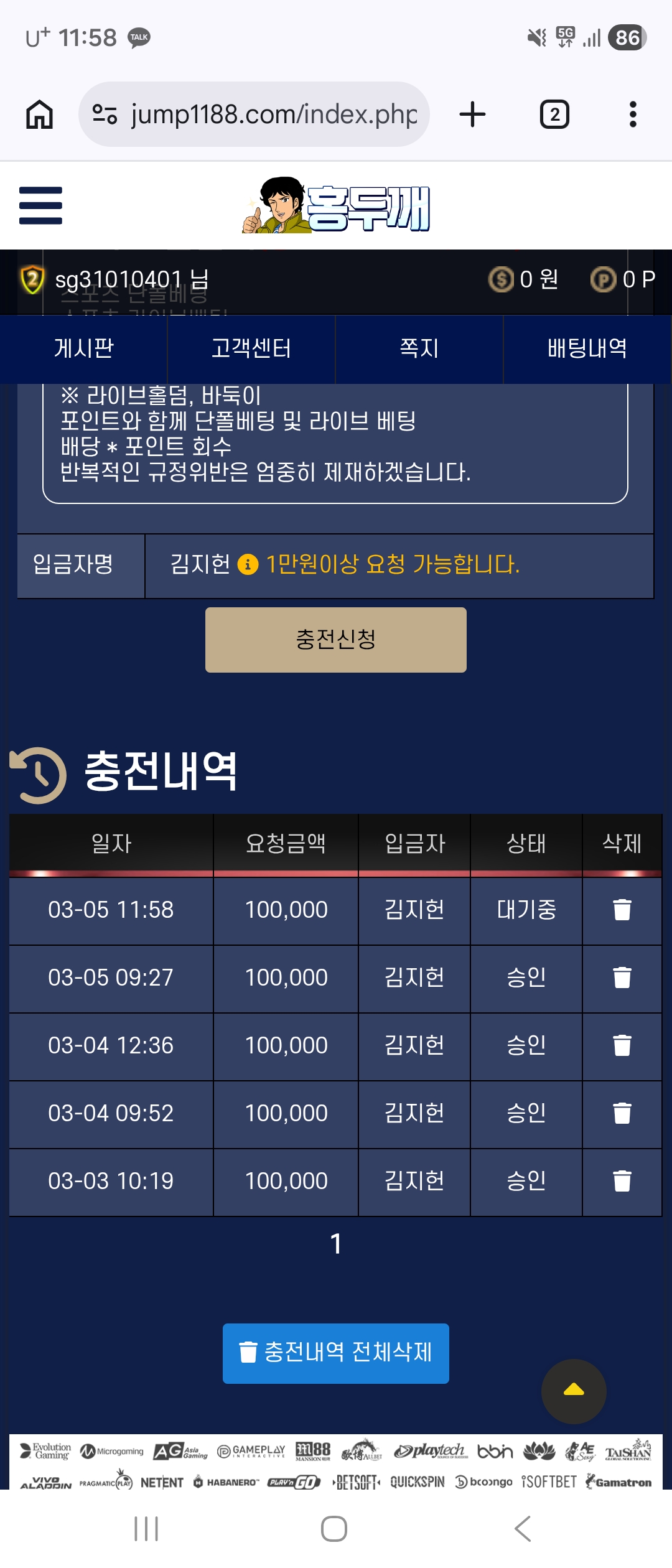Open the 쪽지 messages tab
This screenshot has width=672, height=1568.
pos(419,348)
